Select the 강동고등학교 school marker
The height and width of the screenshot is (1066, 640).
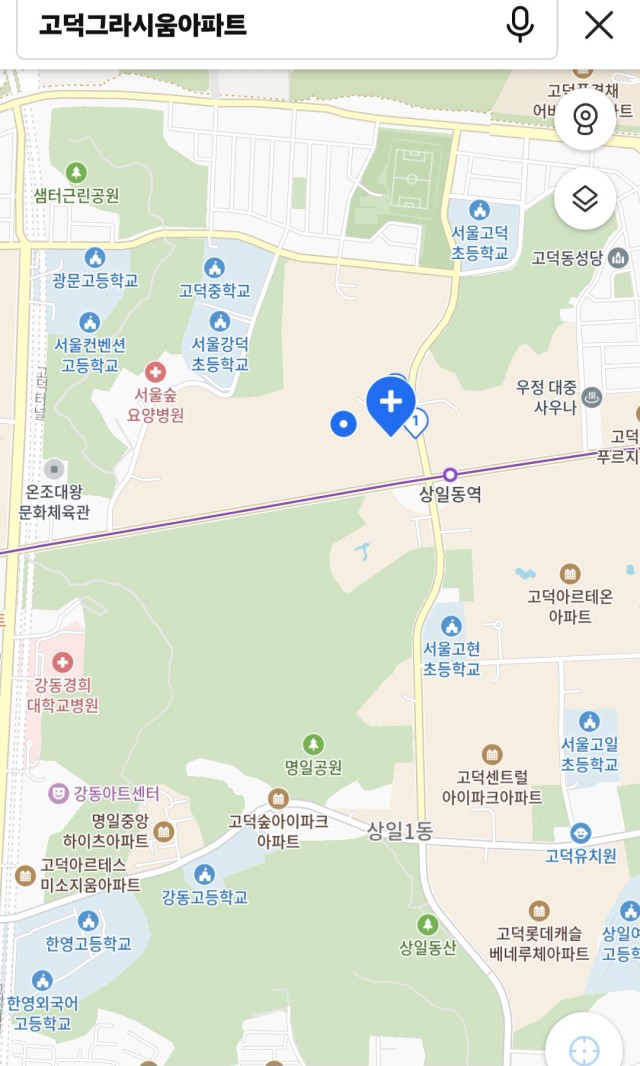point(204,874)
